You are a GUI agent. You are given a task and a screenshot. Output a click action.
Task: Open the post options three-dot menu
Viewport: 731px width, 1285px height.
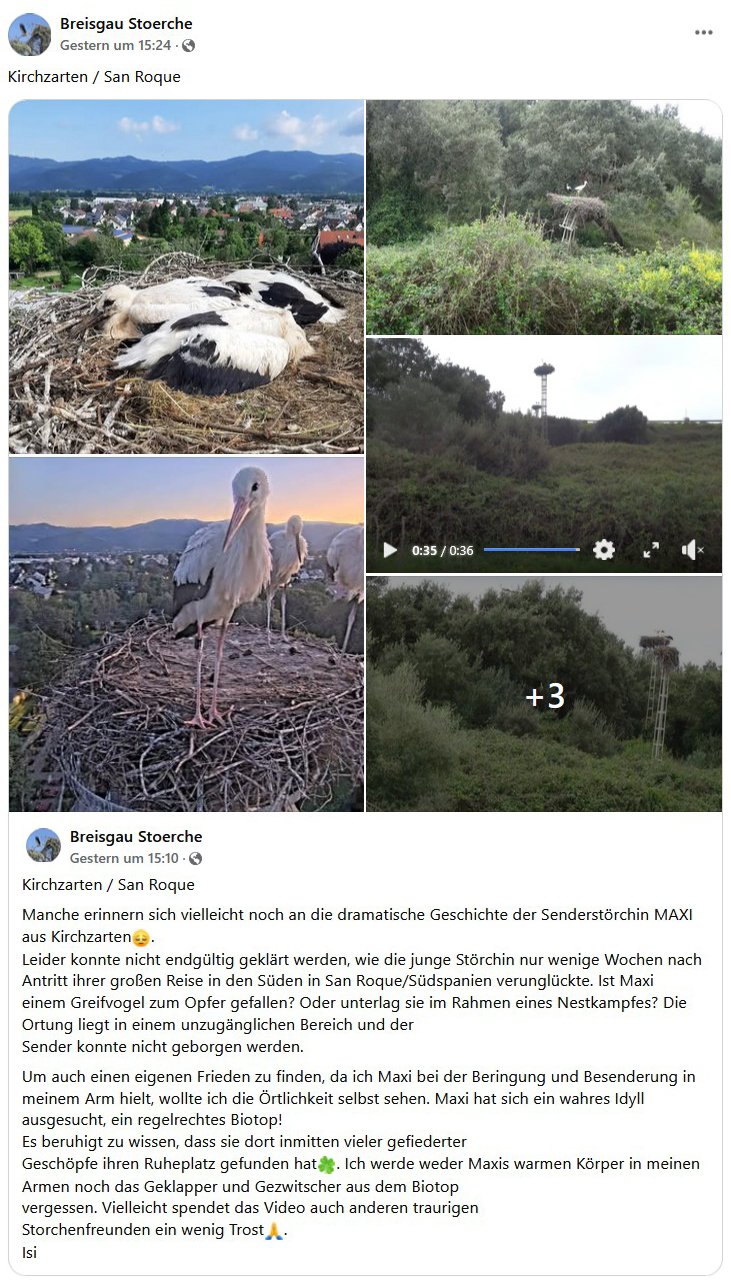(704, 32)
